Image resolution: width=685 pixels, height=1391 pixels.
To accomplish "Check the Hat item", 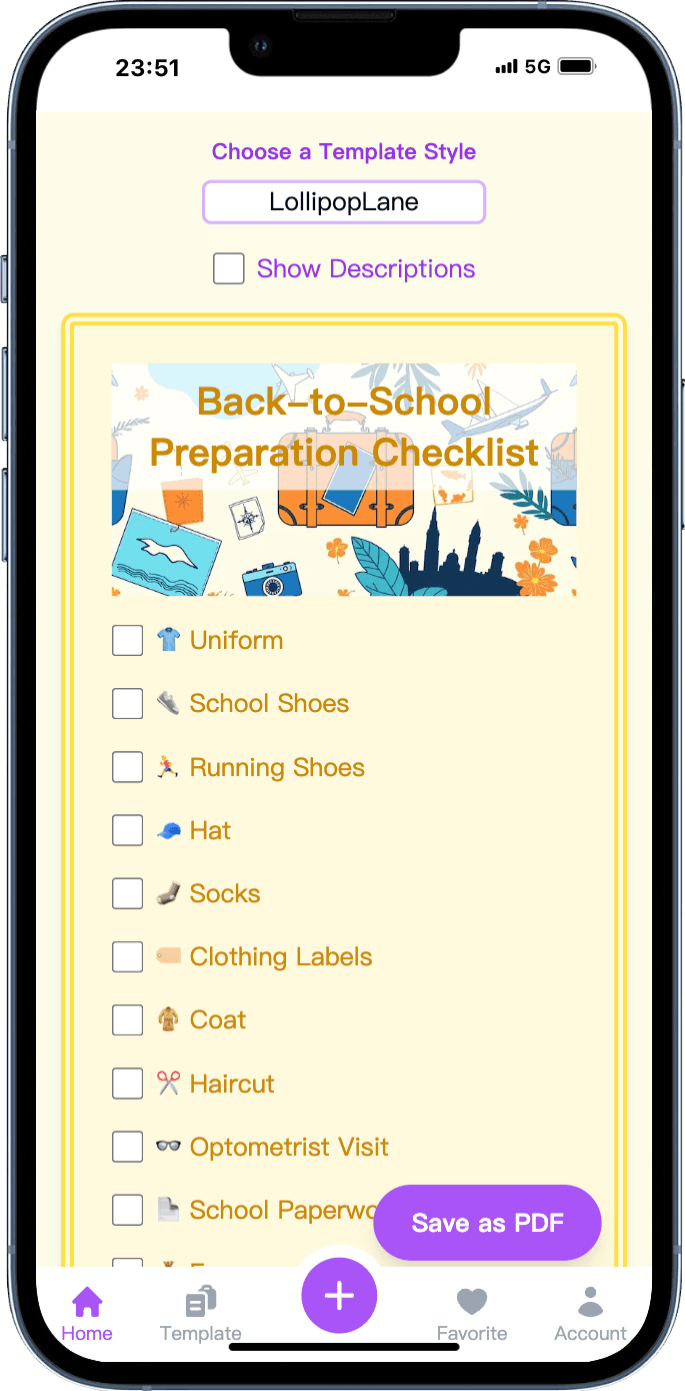I will 128,830.
